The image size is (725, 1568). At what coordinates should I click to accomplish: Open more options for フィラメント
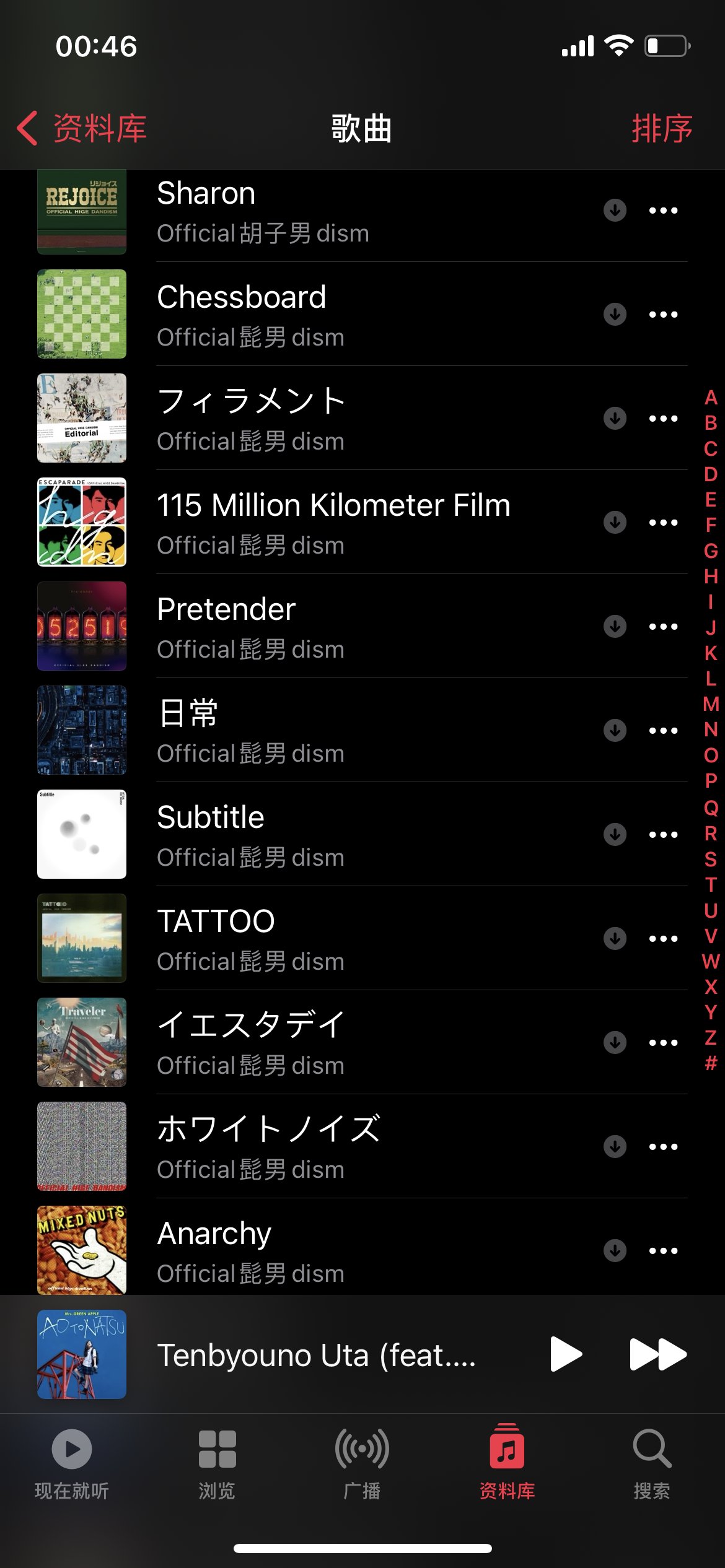(x=663, y=419)
